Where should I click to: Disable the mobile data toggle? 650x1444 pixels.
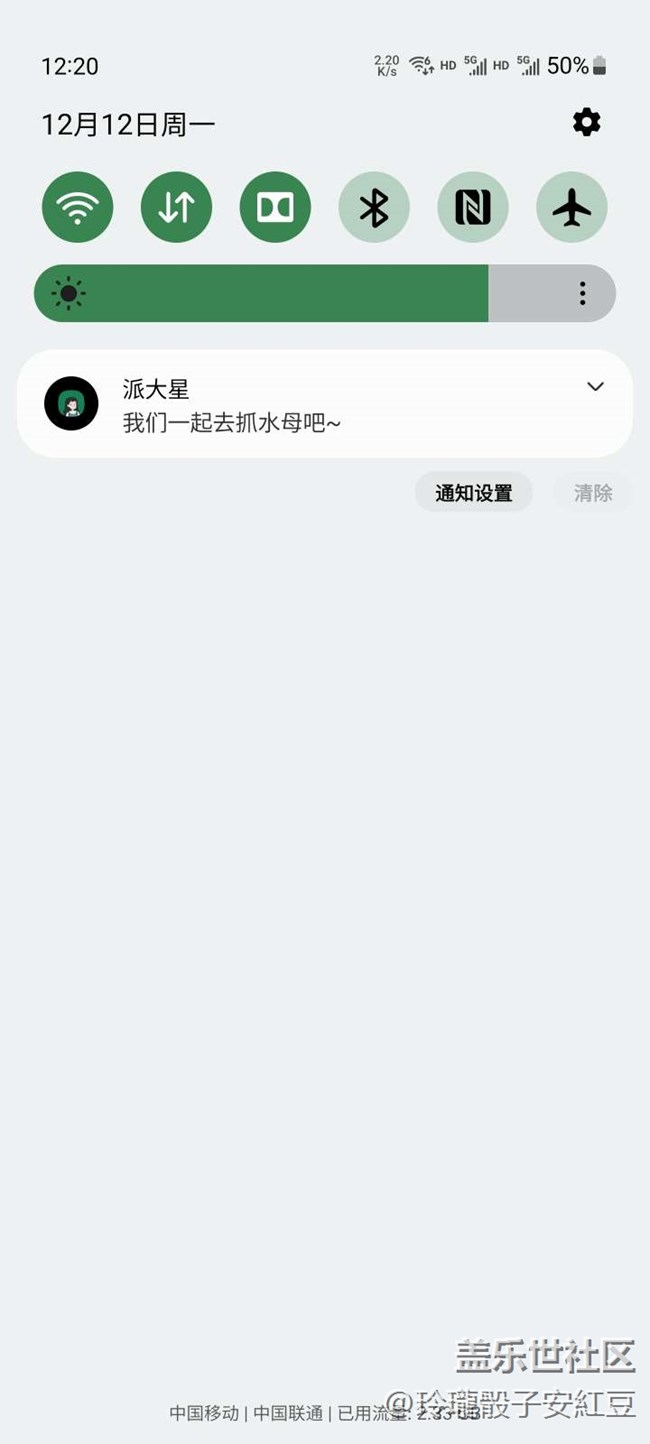pos(176,207)
